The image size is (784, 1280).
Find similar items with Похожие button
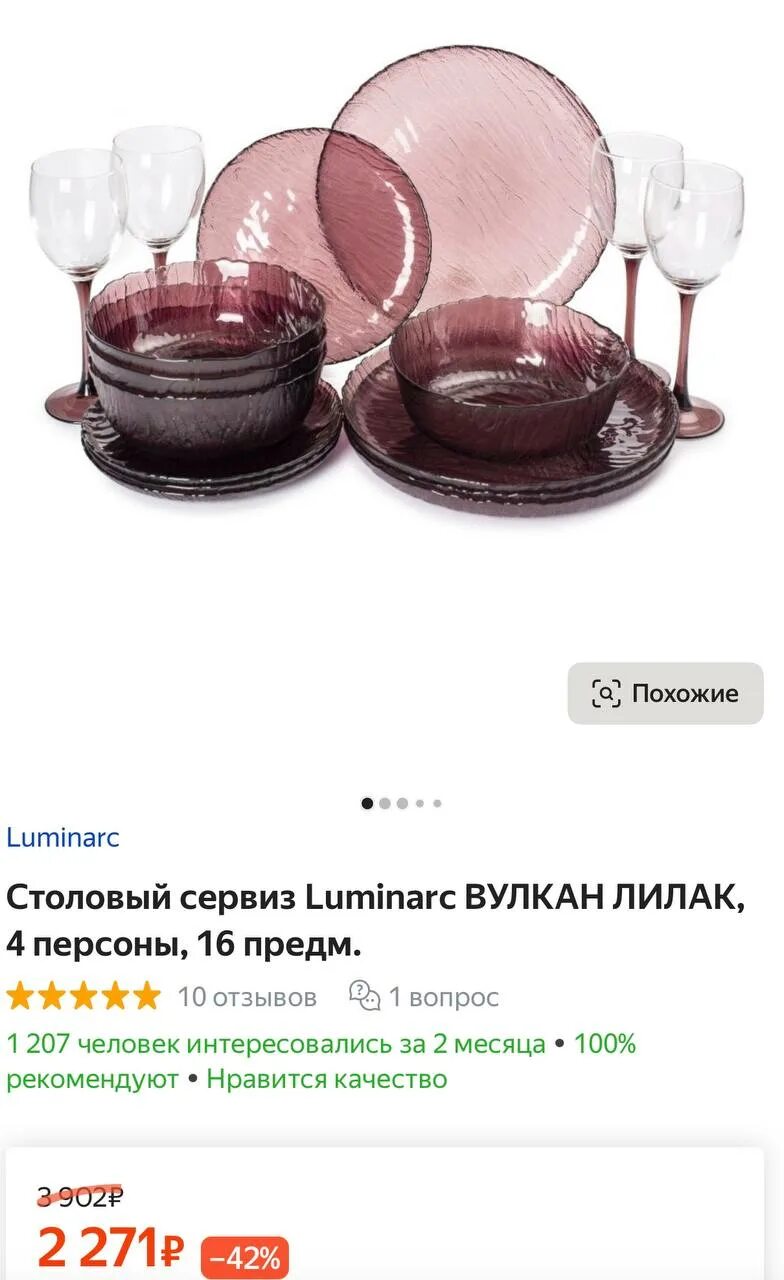coord(665,693)
